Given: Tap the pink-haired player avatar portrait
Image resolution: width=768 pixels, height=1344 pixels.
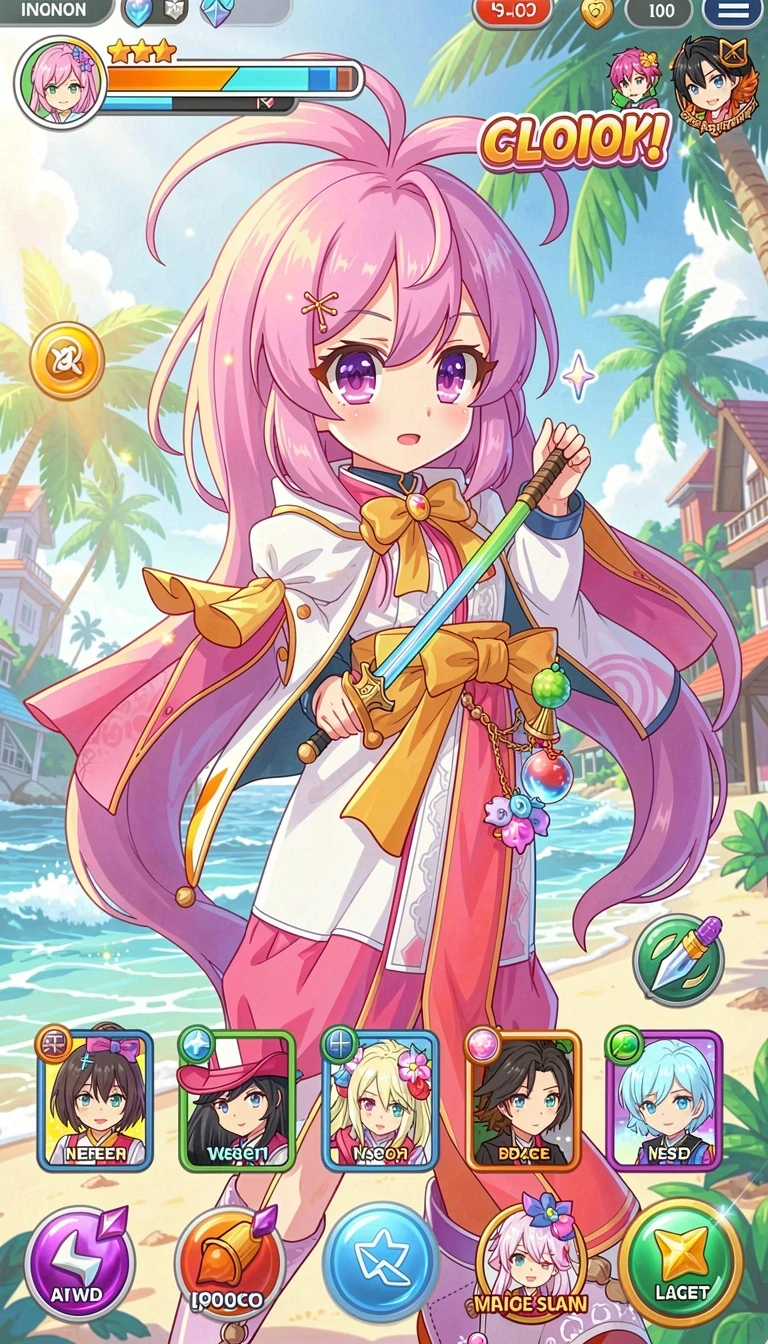Looking at the screenshot, I should click(60, 82).
